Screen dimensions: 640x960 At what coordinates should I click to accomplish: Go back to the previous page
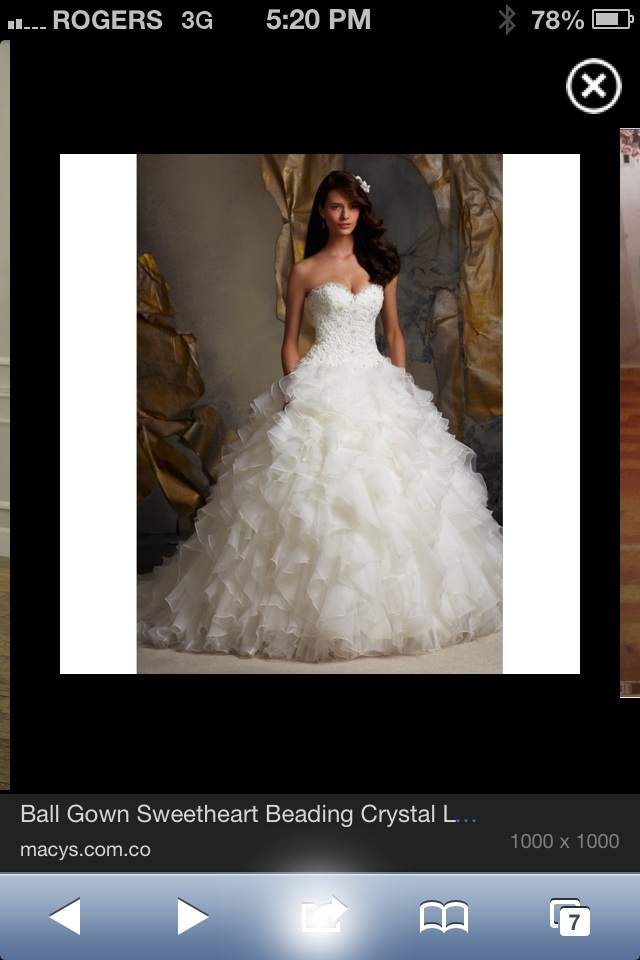65,915
